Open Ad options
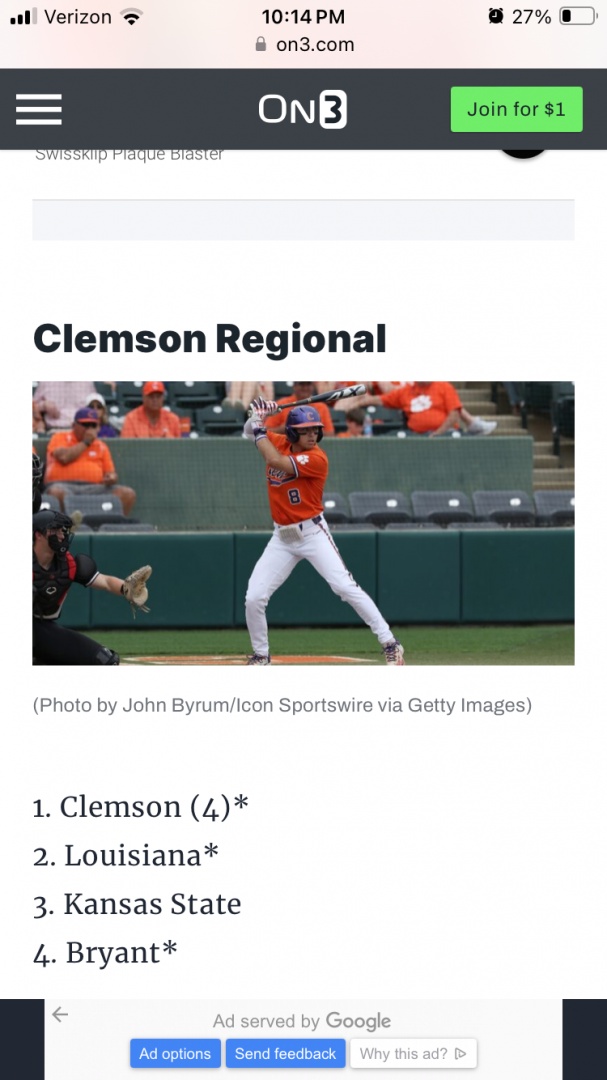 pyautogui.click(x=175, y=1053)
